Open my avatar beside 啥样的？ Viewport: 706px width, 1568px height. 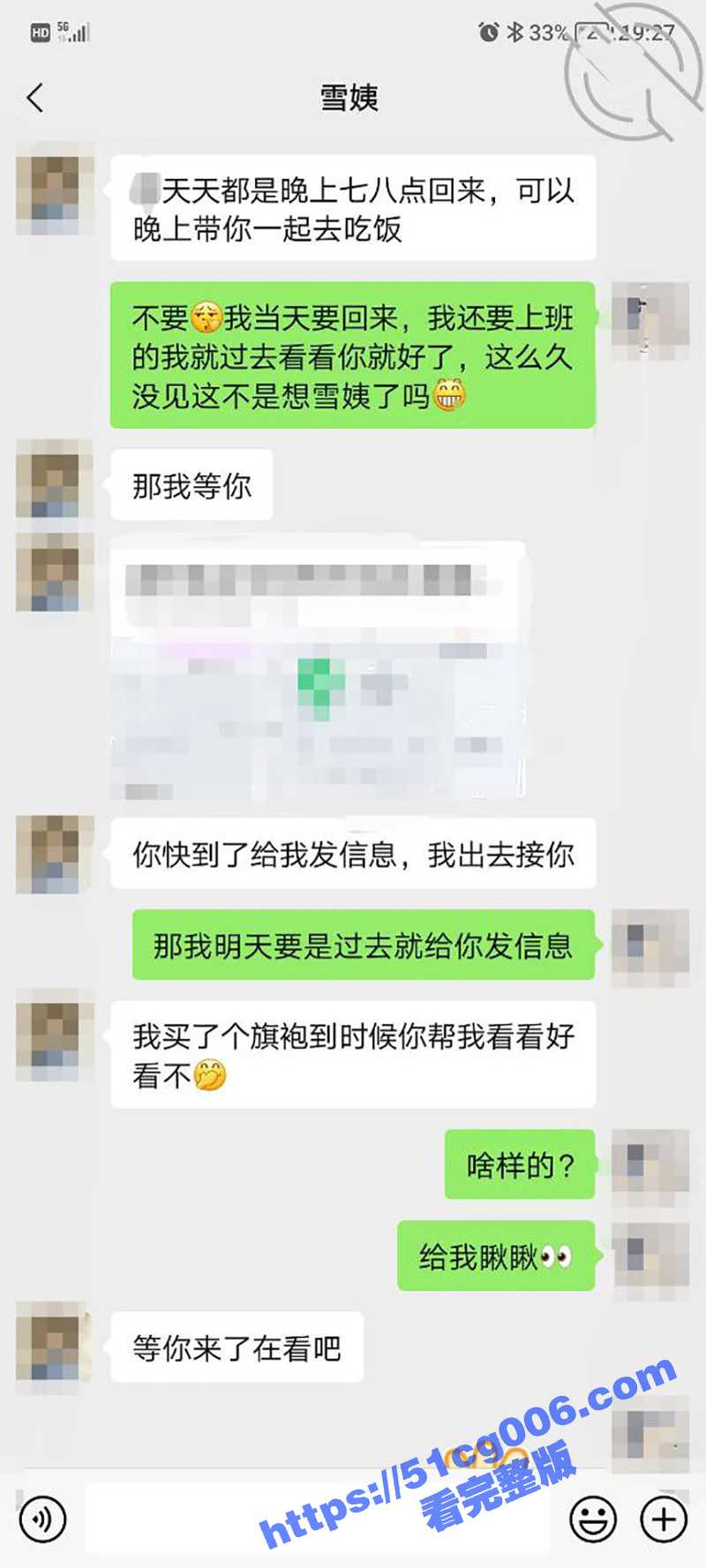coord(650,1166)
